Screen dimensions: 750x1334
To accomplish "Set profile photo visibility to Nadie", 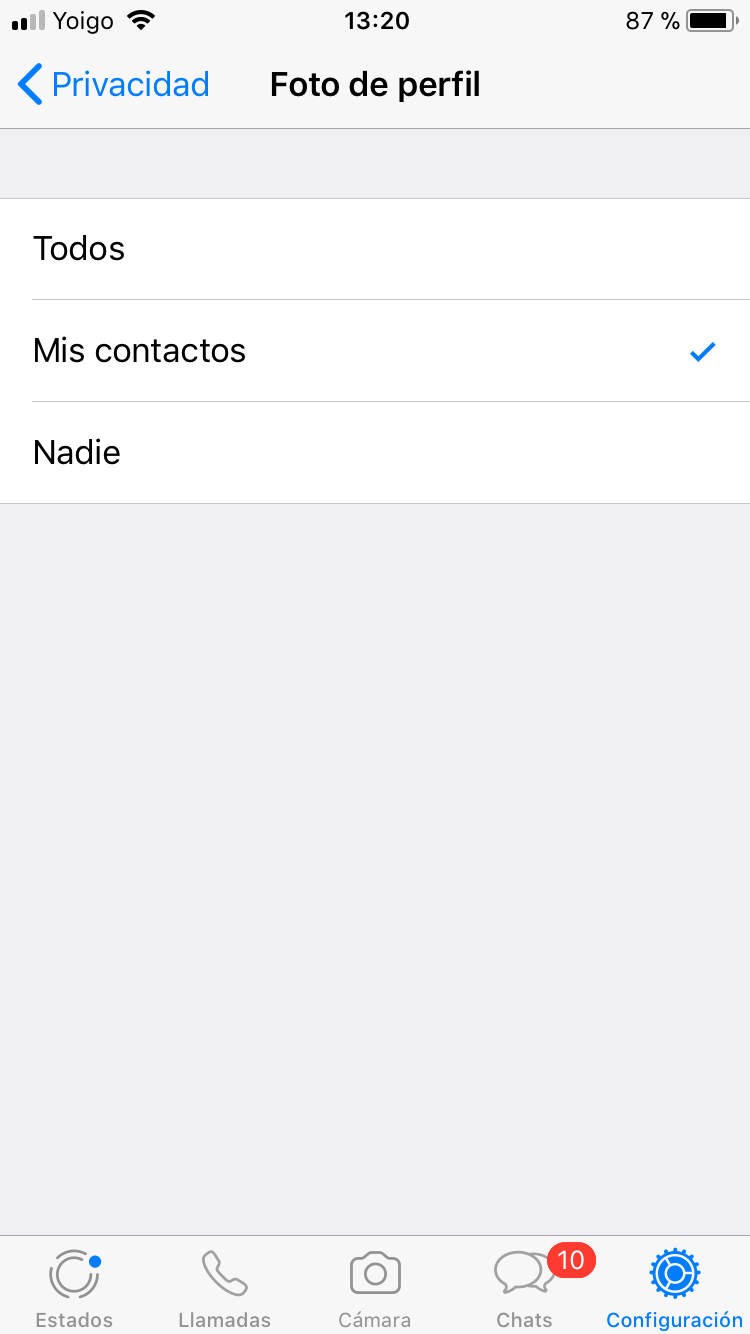I will [x=375, y=453].
